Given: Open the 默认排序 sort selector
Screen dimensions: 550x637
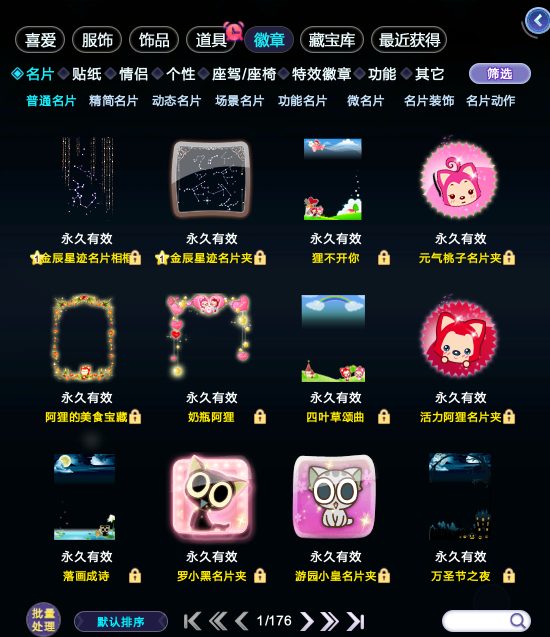Looking at the screenshot, I should [121, 622].
